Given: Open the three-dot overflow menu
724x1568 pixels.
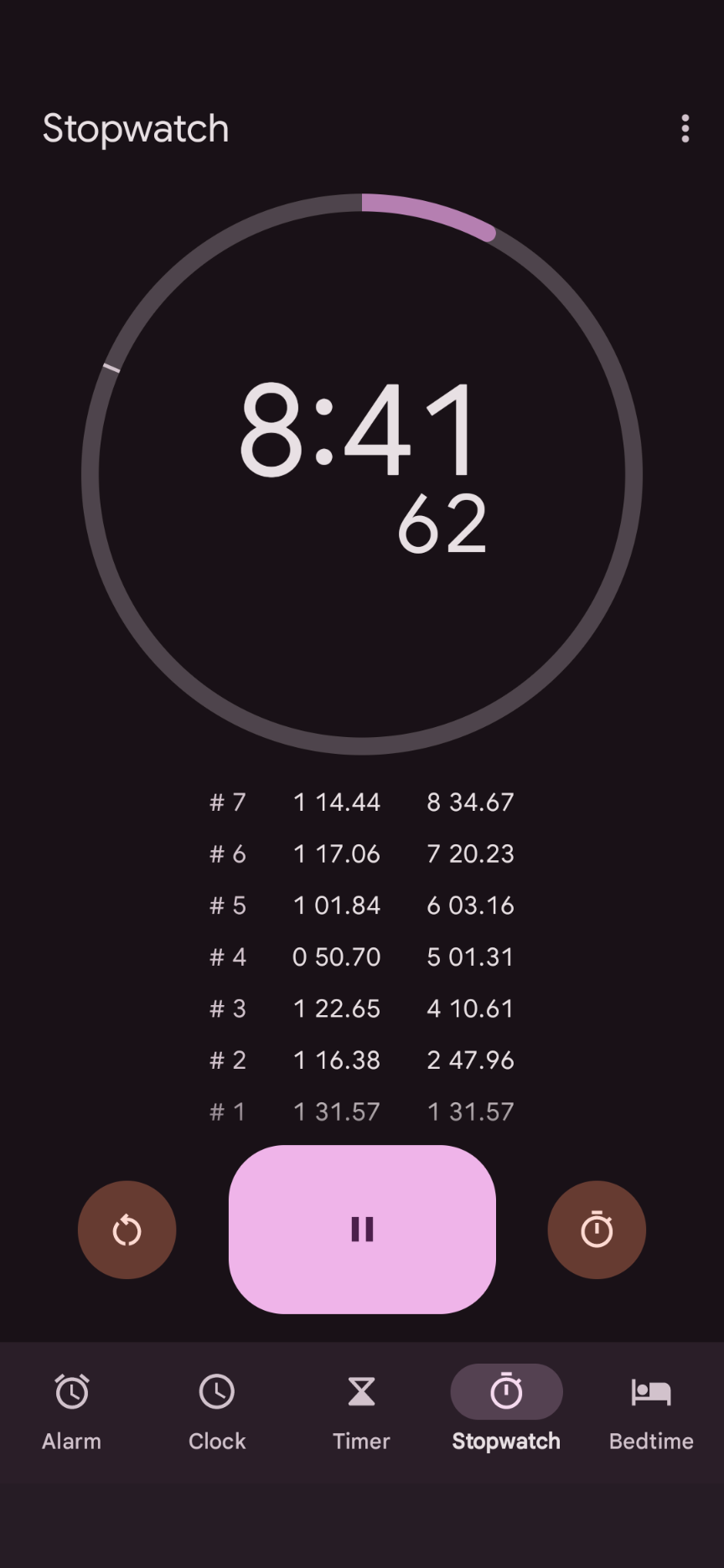Looking at the screenshot, I should coord(685,129).
